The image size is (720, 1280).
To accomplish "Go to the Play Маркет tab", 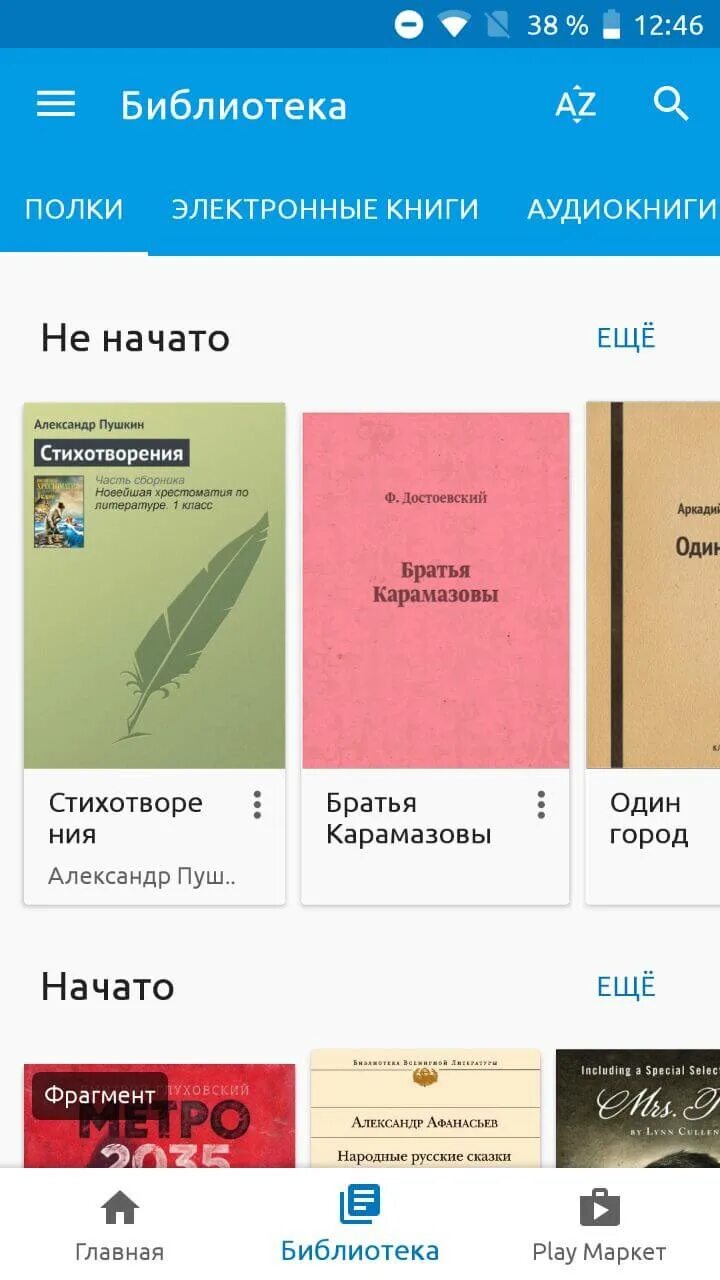I will pyautogui.click(x=599, y=1227).
